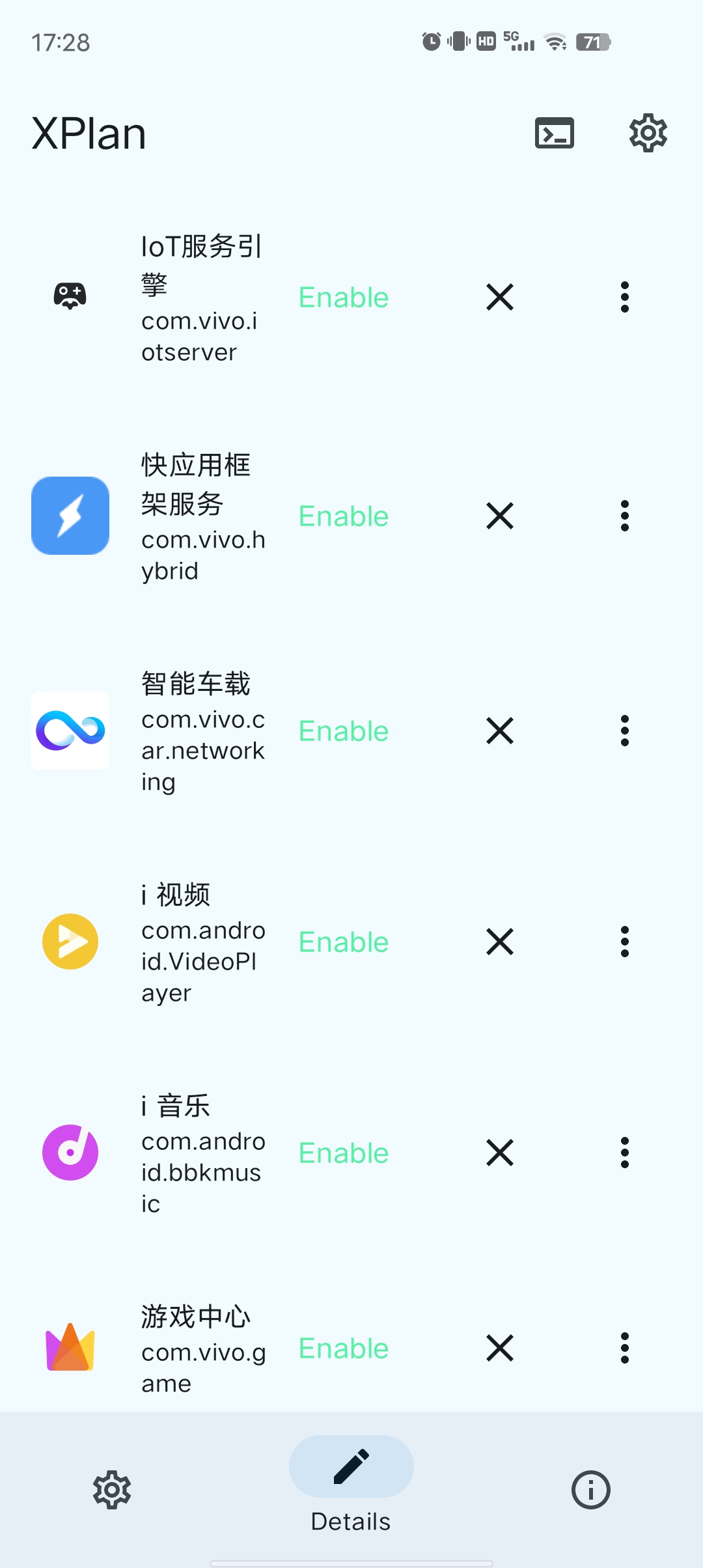The height and width of the screenshot is (1568, 703).
Task: Enable i 音乐 (com.android.bbkmusic)
Action: (344, 1153)
